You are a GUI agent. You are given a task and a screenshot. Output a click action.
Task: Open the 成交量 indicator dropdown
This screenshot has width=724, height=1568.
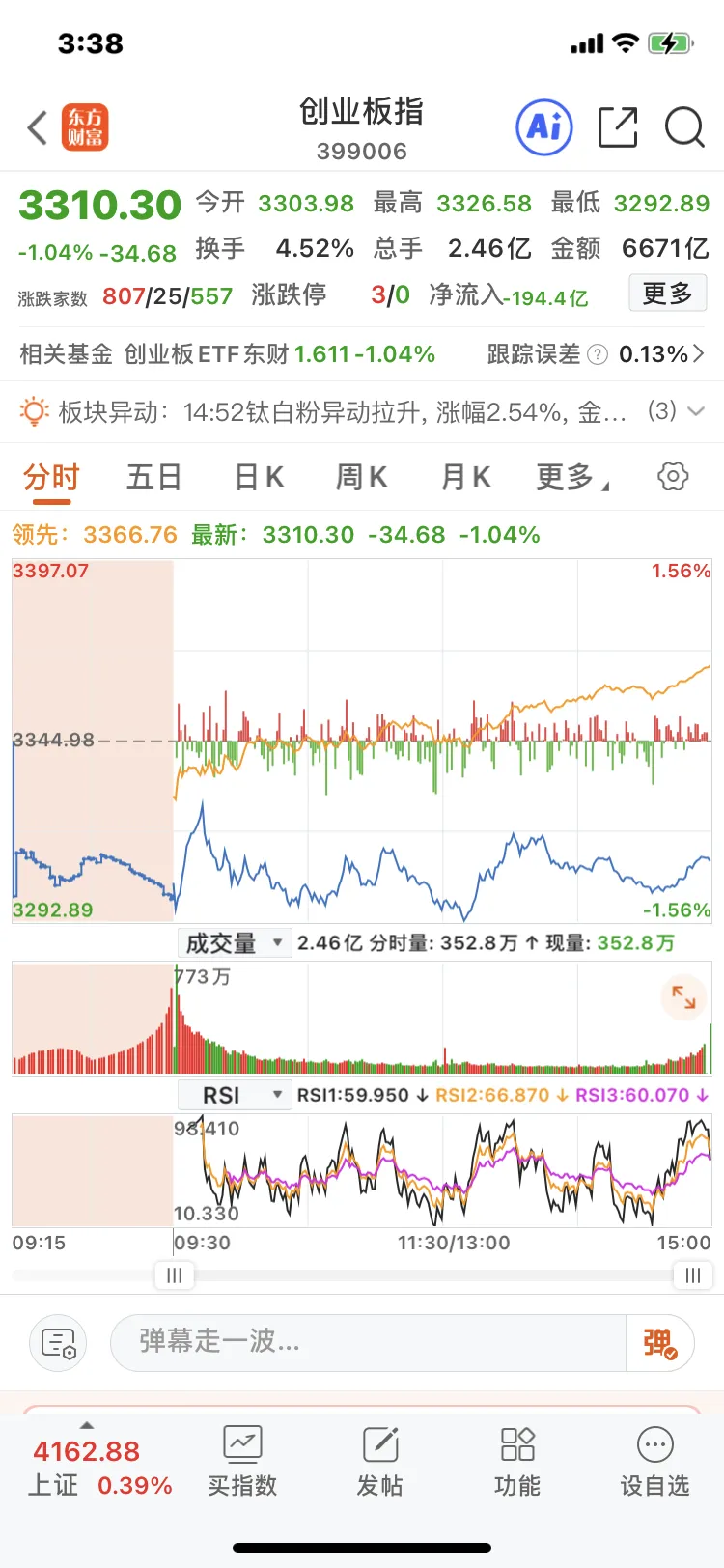click(235, 942)
